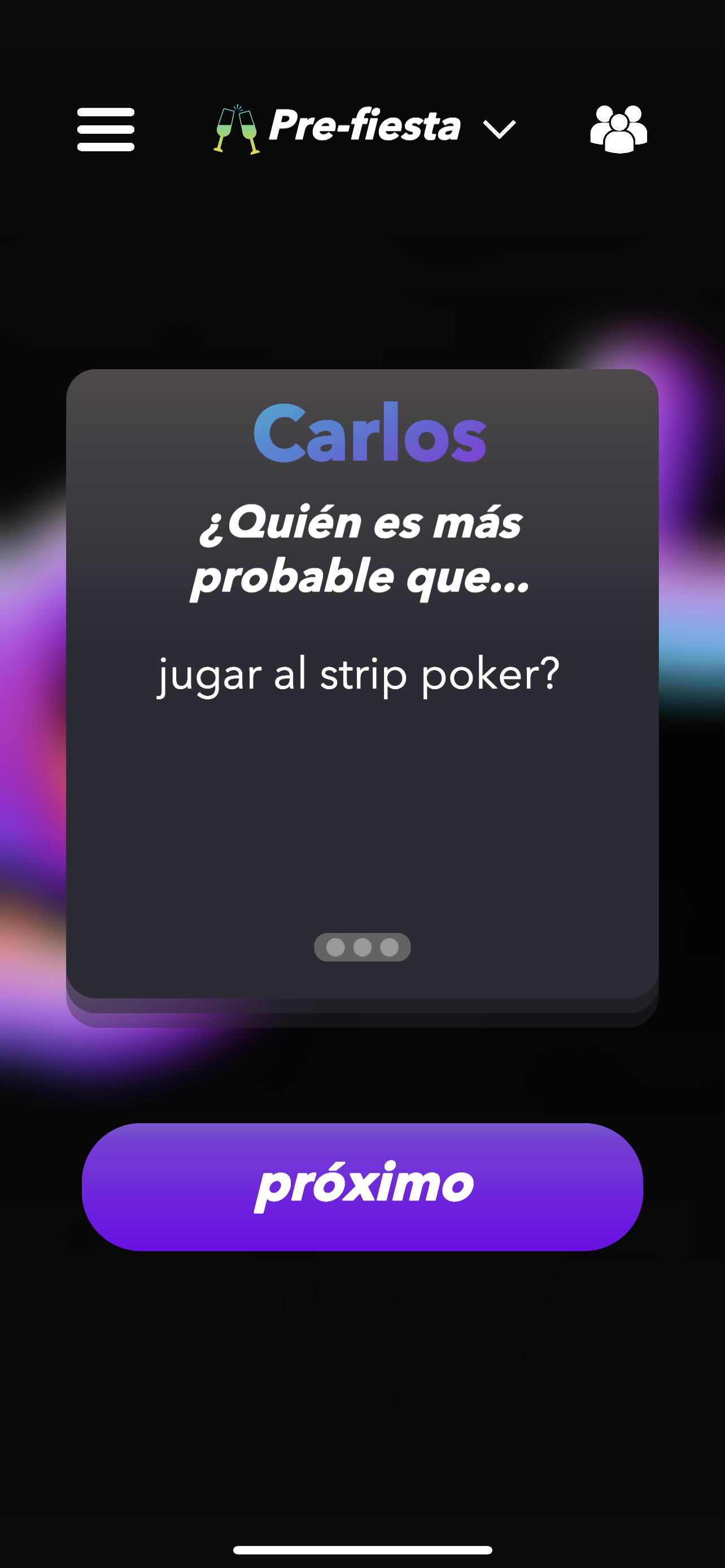The image size is (725, 1568).
Task: Open the three-dot options on the card
Action: 362,947
